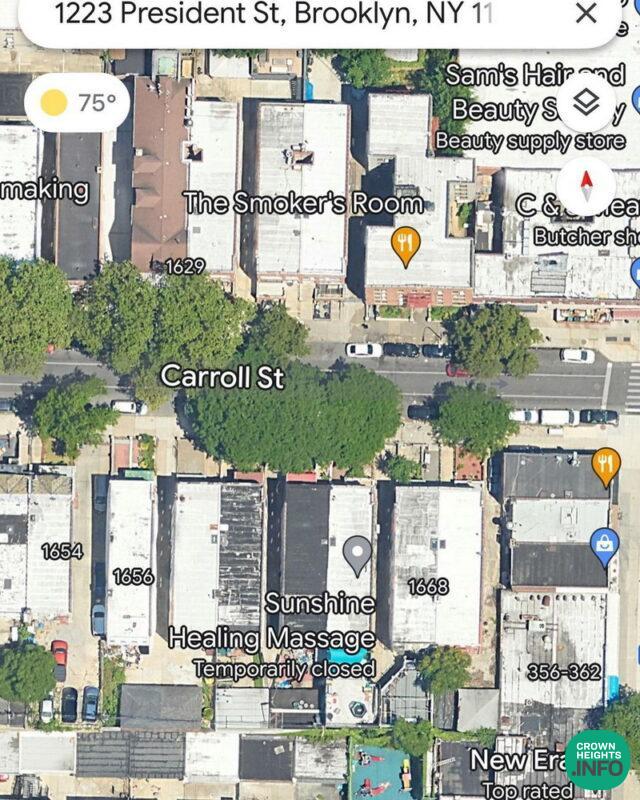Tap the compass to reset north
Image resolution: width=640 pixels, height=800 pixels.
coord(587,187)
